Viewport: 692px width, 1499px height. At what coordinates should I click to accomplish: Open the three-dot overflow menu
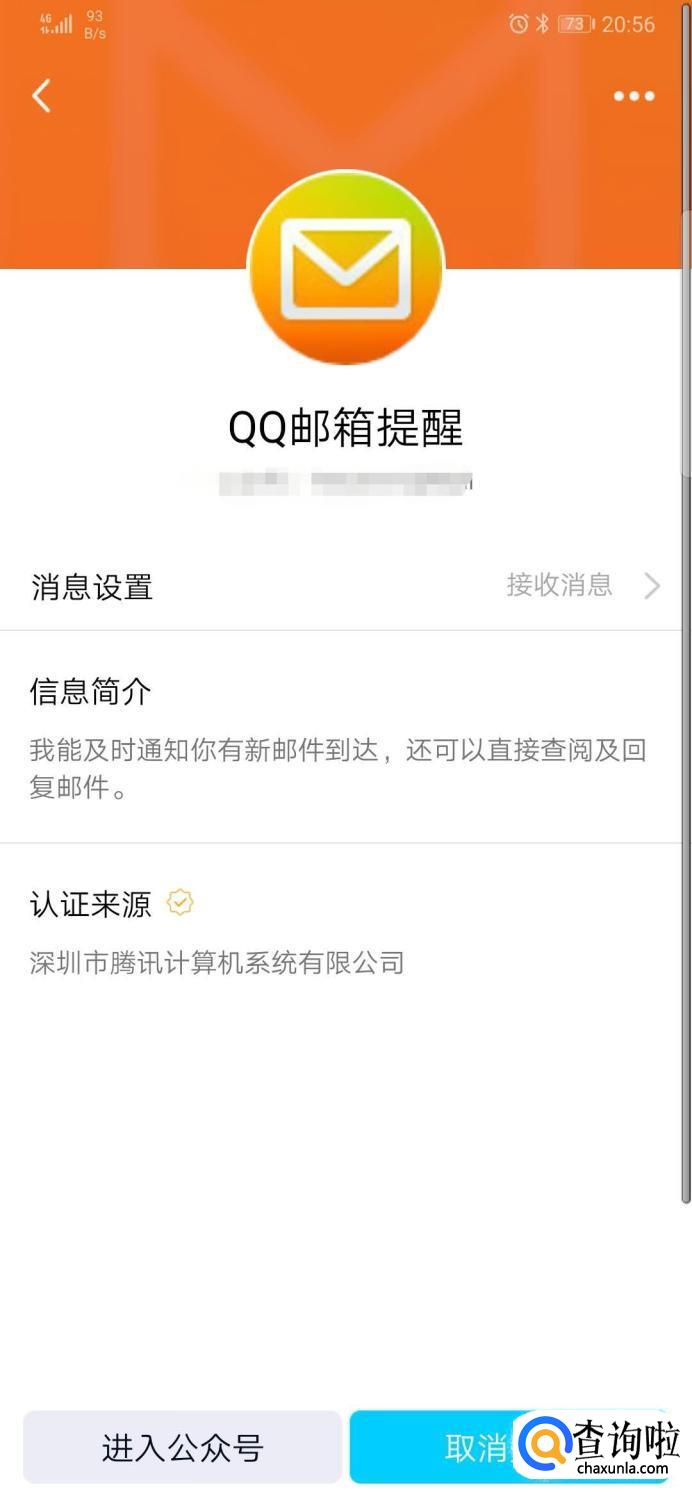click(634, 96)
